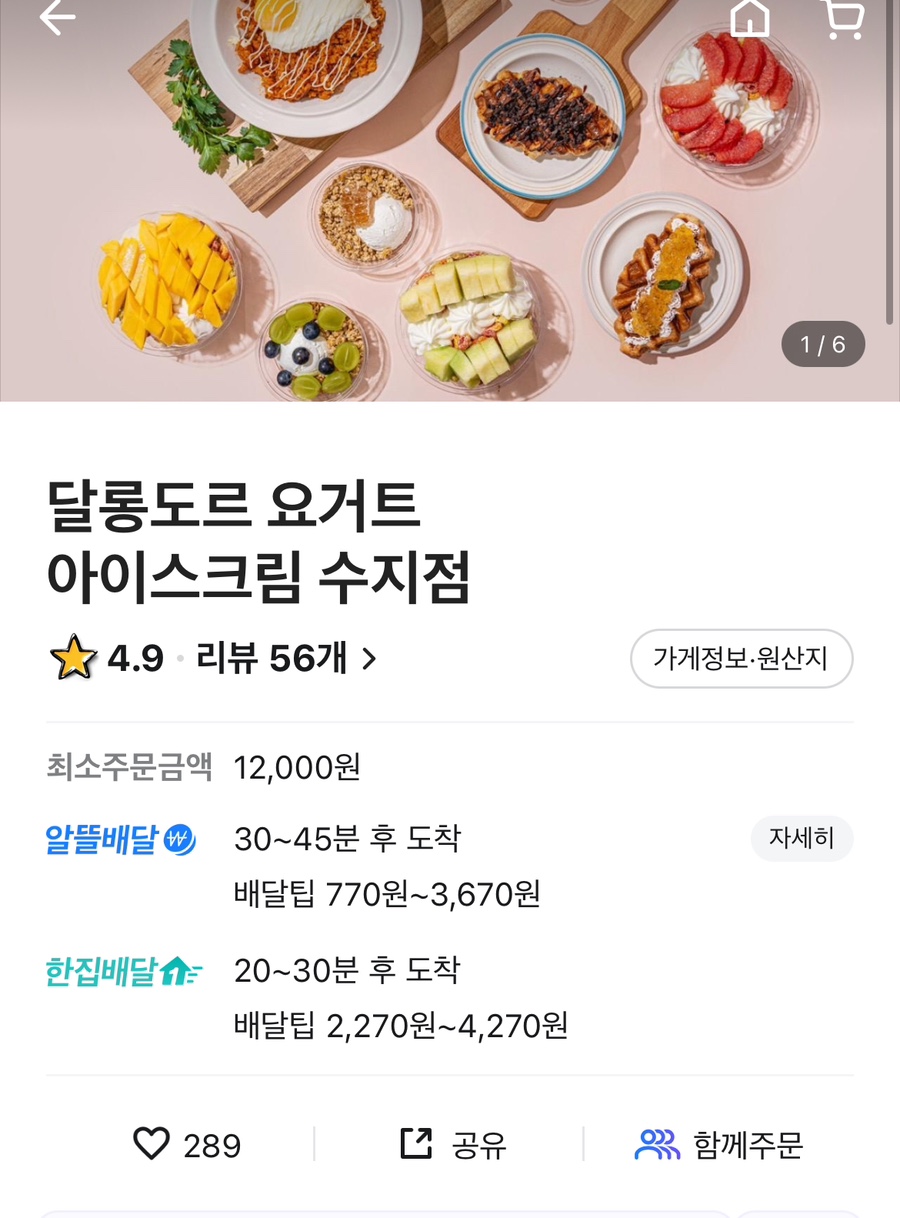View 자세히 details for 알뜰배달

pos(801,838)
